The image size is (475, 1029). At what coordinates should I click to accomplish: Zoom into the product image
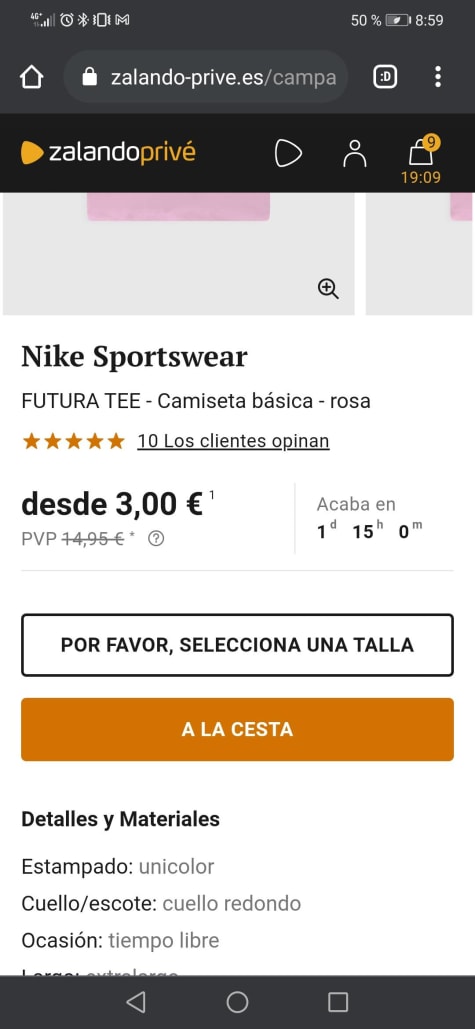tap(328, 288)
